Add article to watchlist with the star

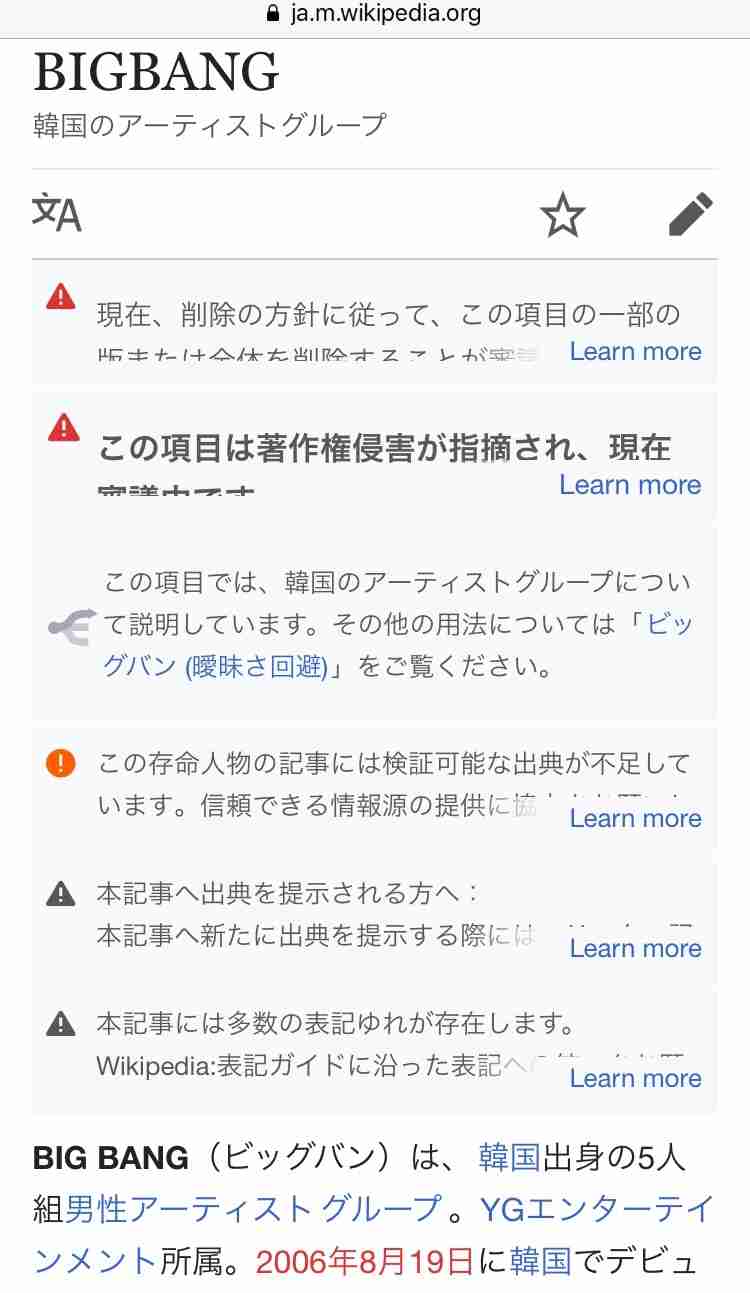coord(562,215)
